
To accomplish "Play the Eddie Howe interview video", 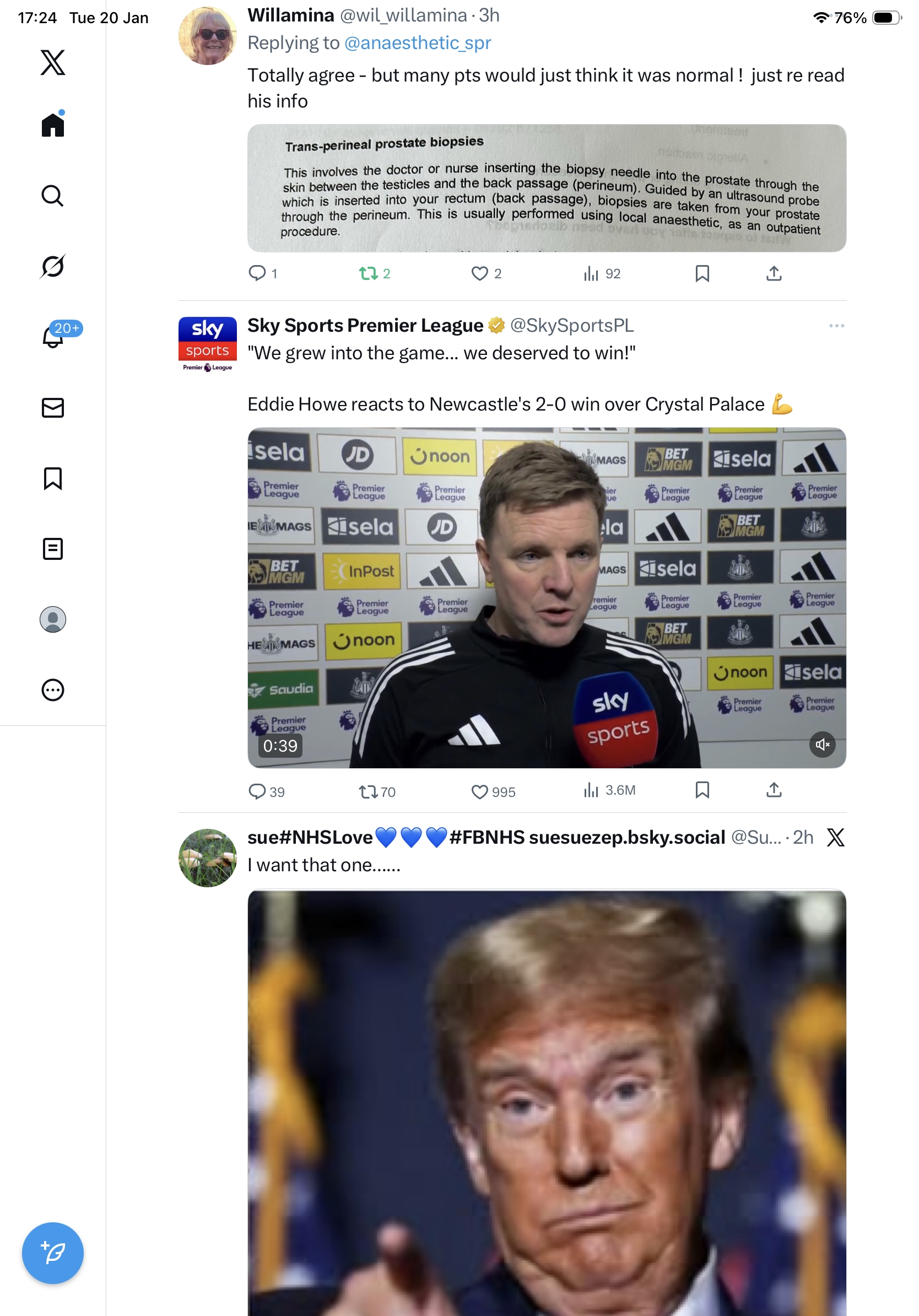I will [x=546, y=597].
